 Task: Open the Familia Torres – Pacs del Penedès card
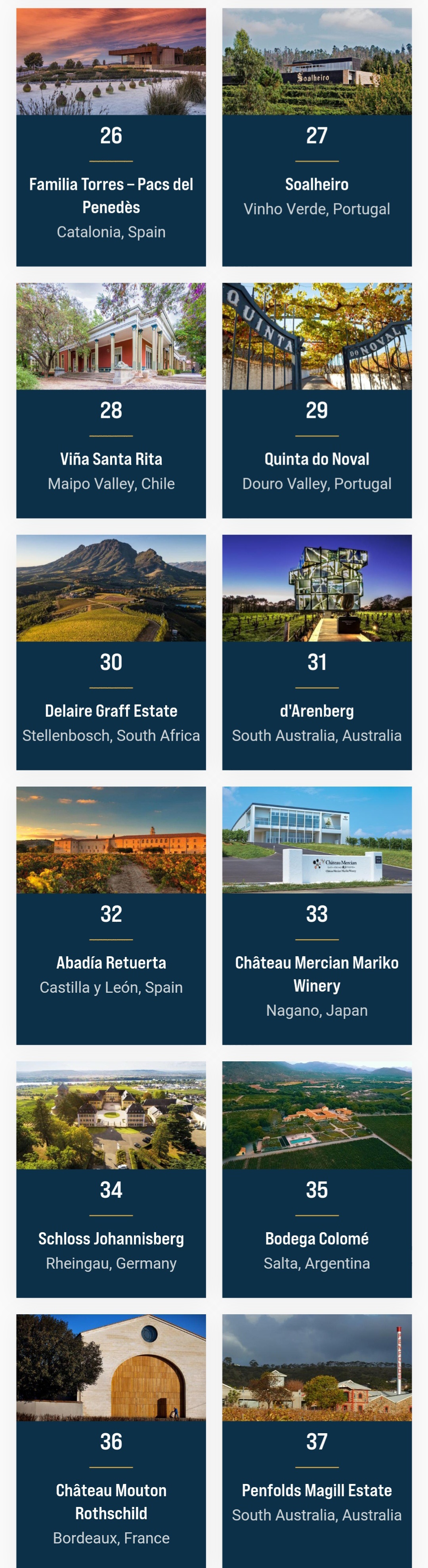point(111,195)
